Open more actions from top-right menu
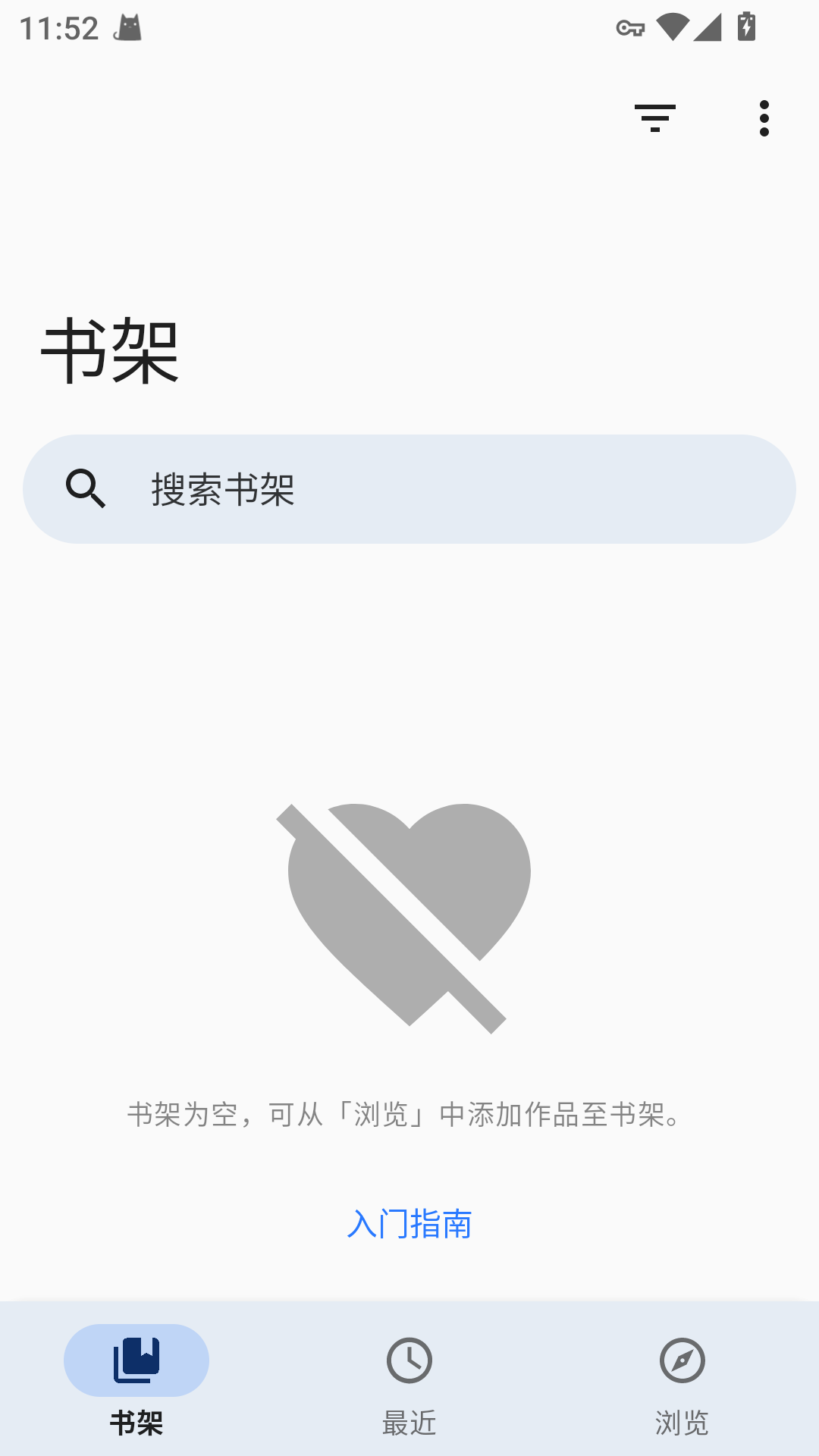Image resolution: width=819 pixels, height=1456 pixels. click(x=764, y=118)
